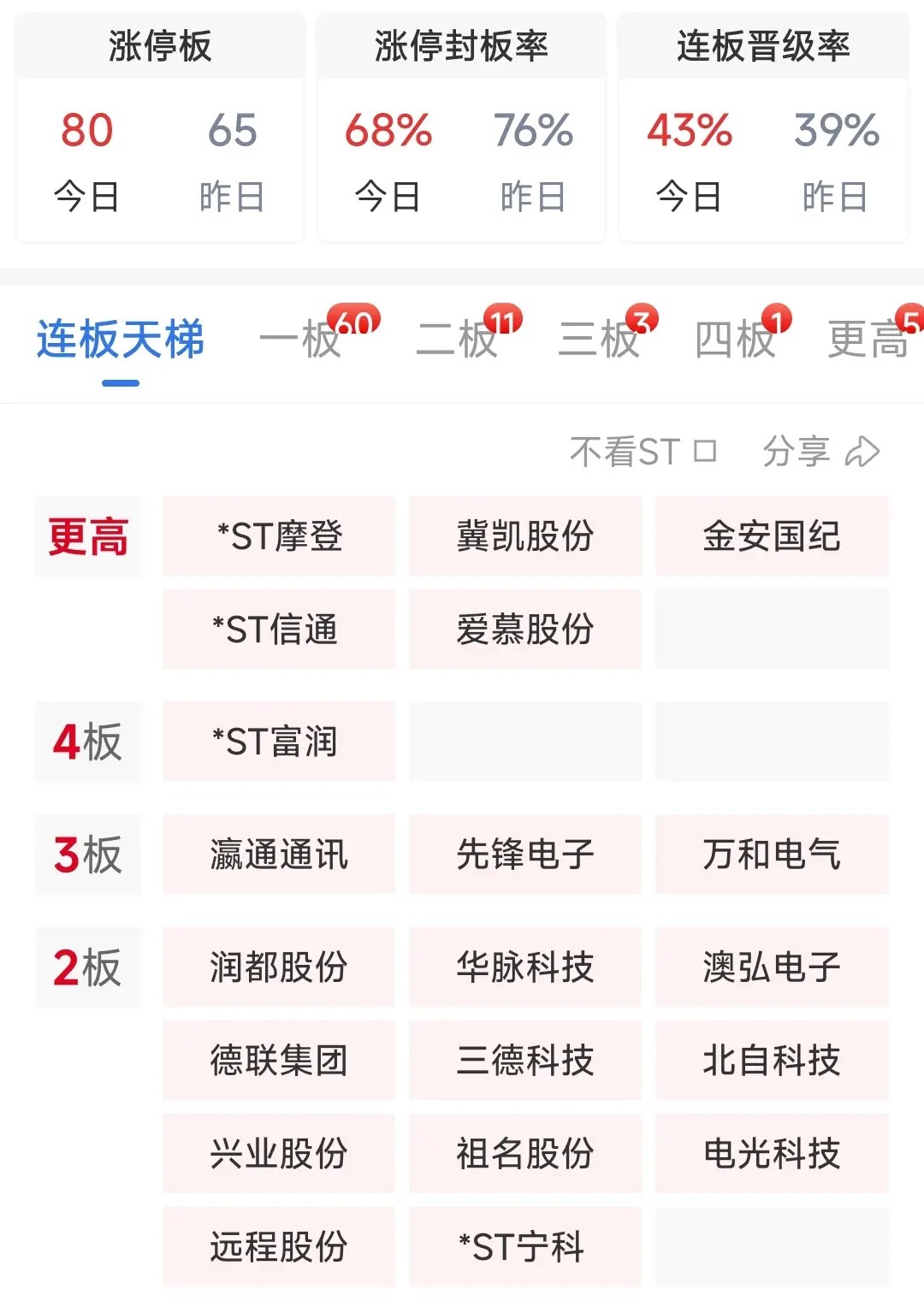Open 爱慕股份 stock
The height and width of the screenshot is (1313, 924).
coord(525,630)
